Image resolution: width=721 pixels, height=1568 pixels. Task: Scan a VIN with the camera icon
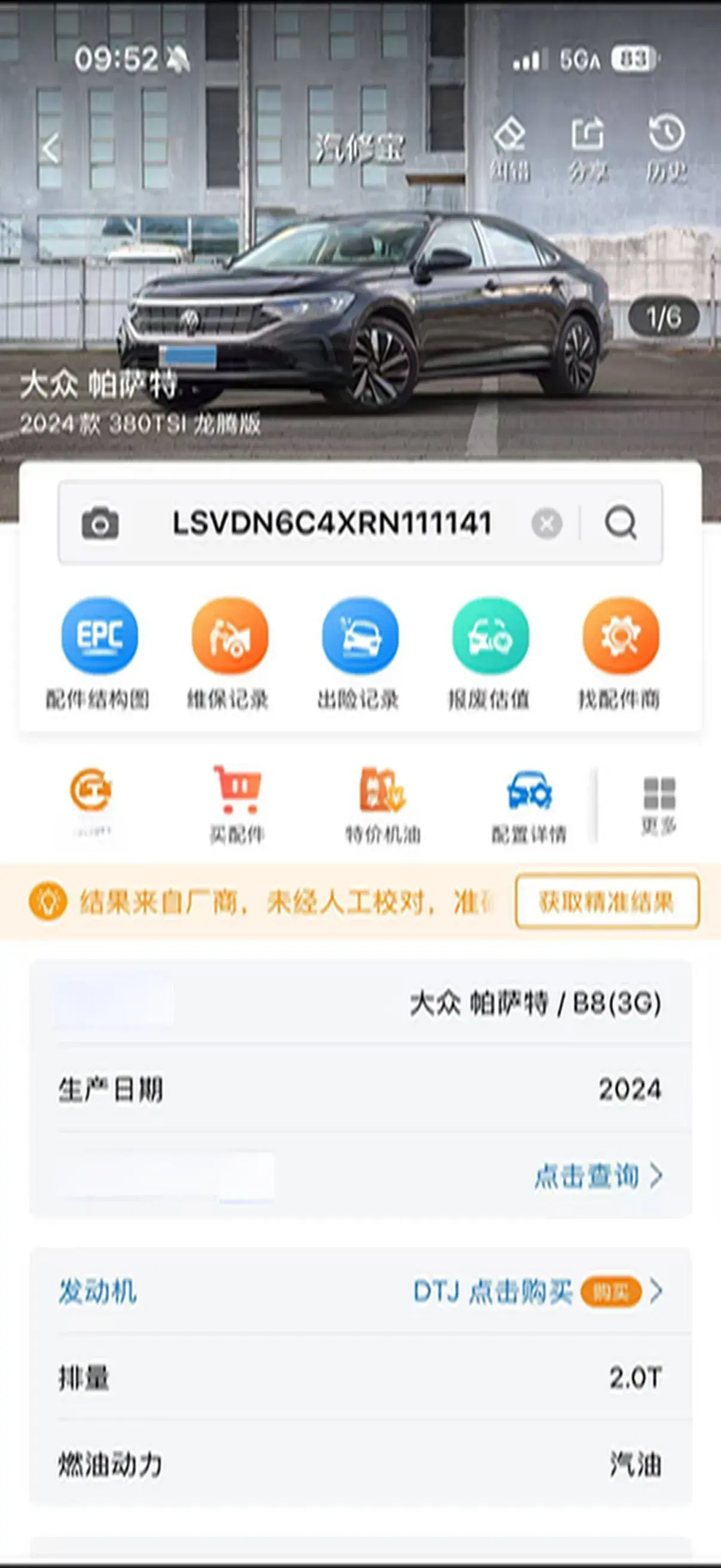[x=100, y=523]
